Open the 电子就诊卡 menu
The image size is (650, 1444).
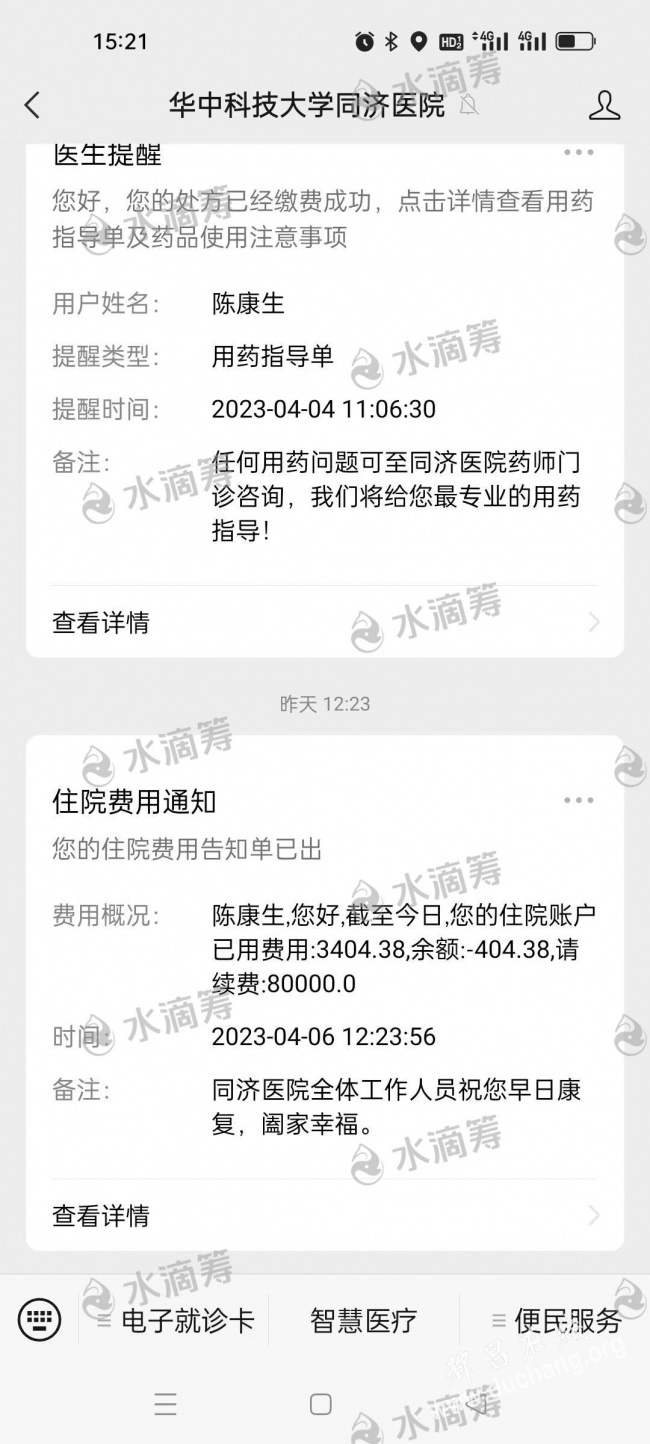(176, 1320)
